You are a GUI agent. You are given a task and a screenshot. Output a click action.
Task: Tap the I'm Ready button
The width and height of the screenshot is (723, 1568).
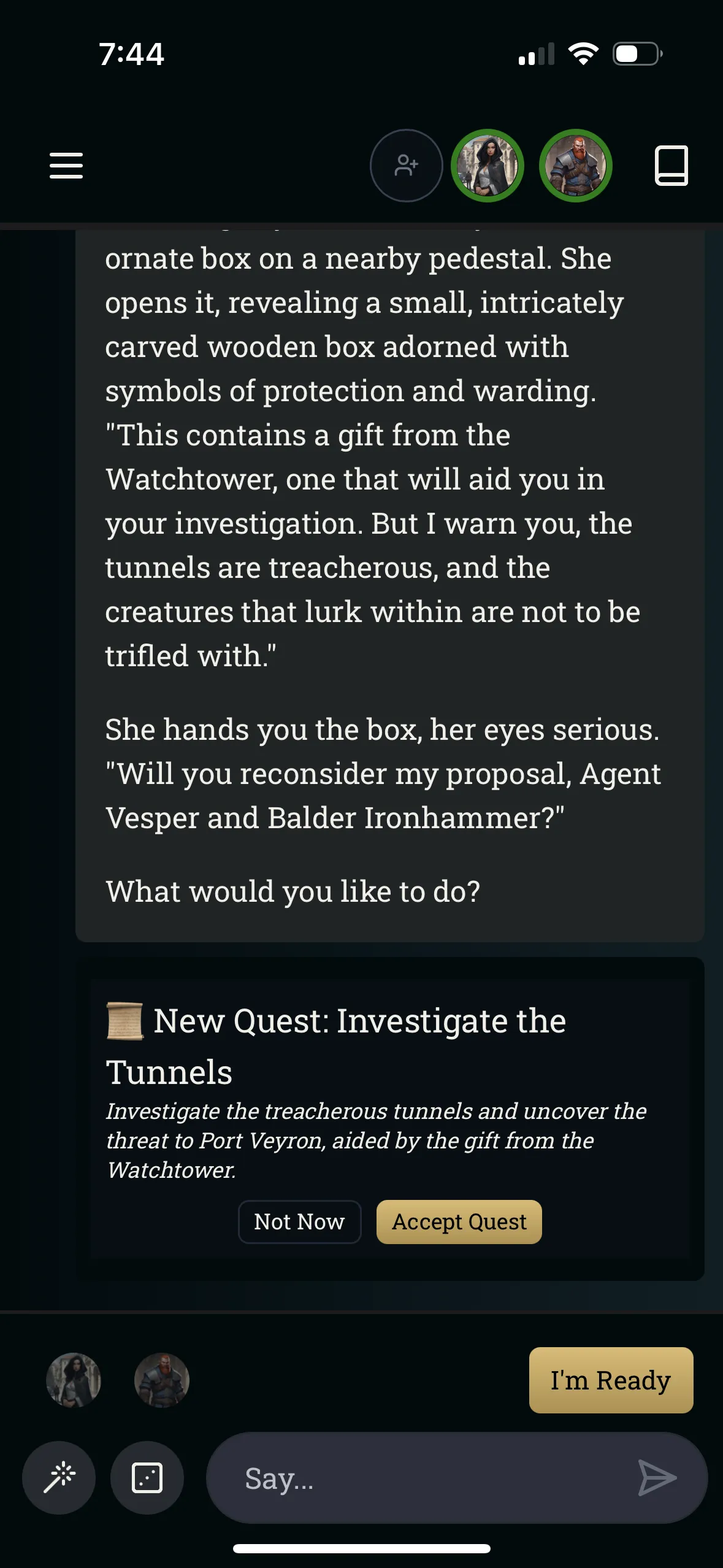pos(611,1380)
